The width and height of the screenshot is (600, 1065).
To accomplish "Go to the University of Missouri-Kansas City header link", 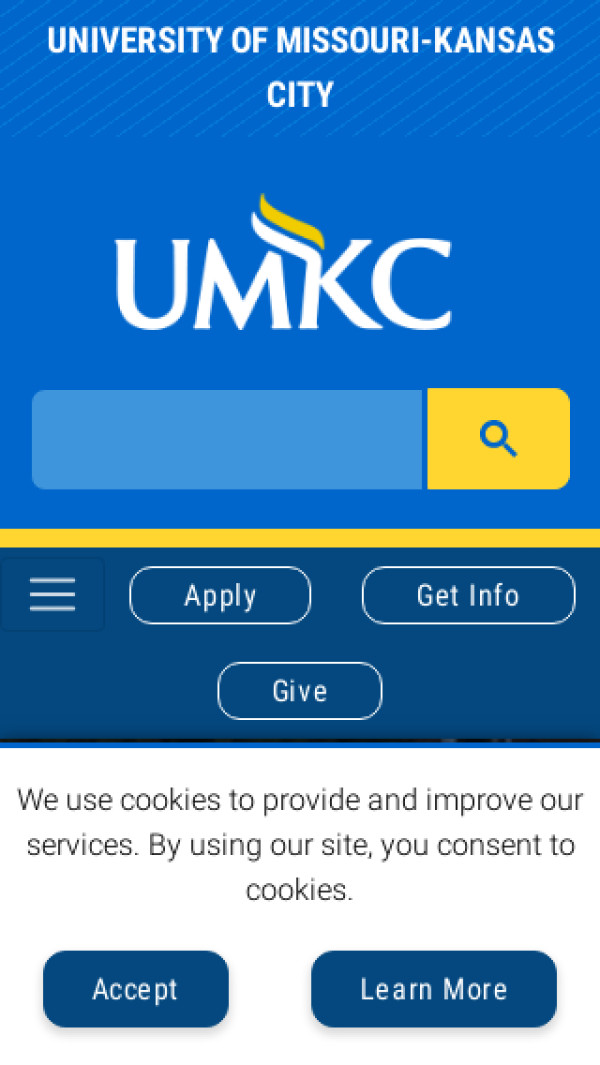I will pos(300,68).
